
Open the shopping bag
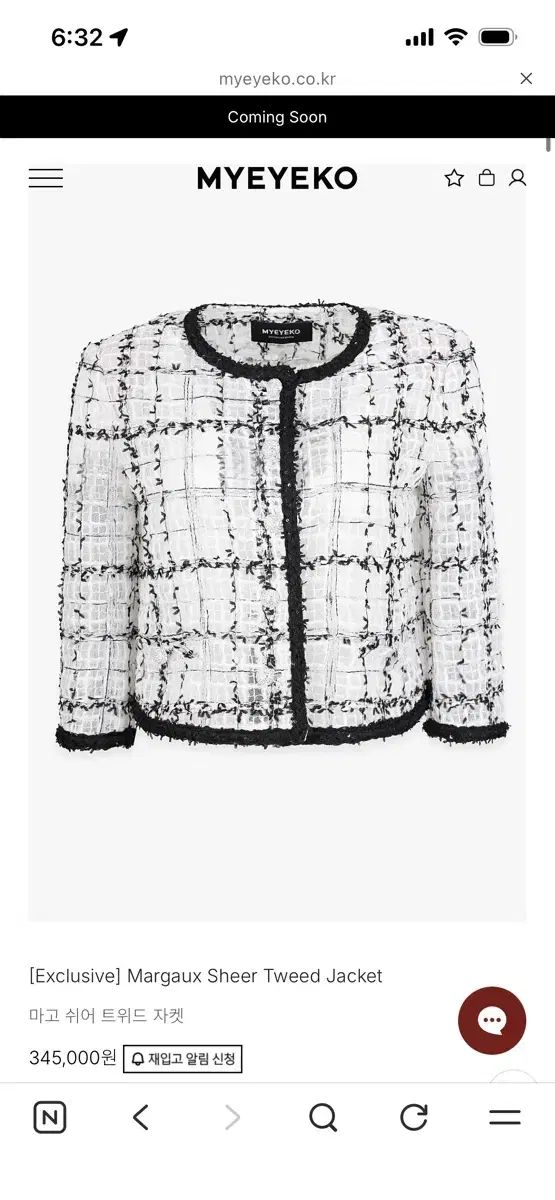click(486, 178)
